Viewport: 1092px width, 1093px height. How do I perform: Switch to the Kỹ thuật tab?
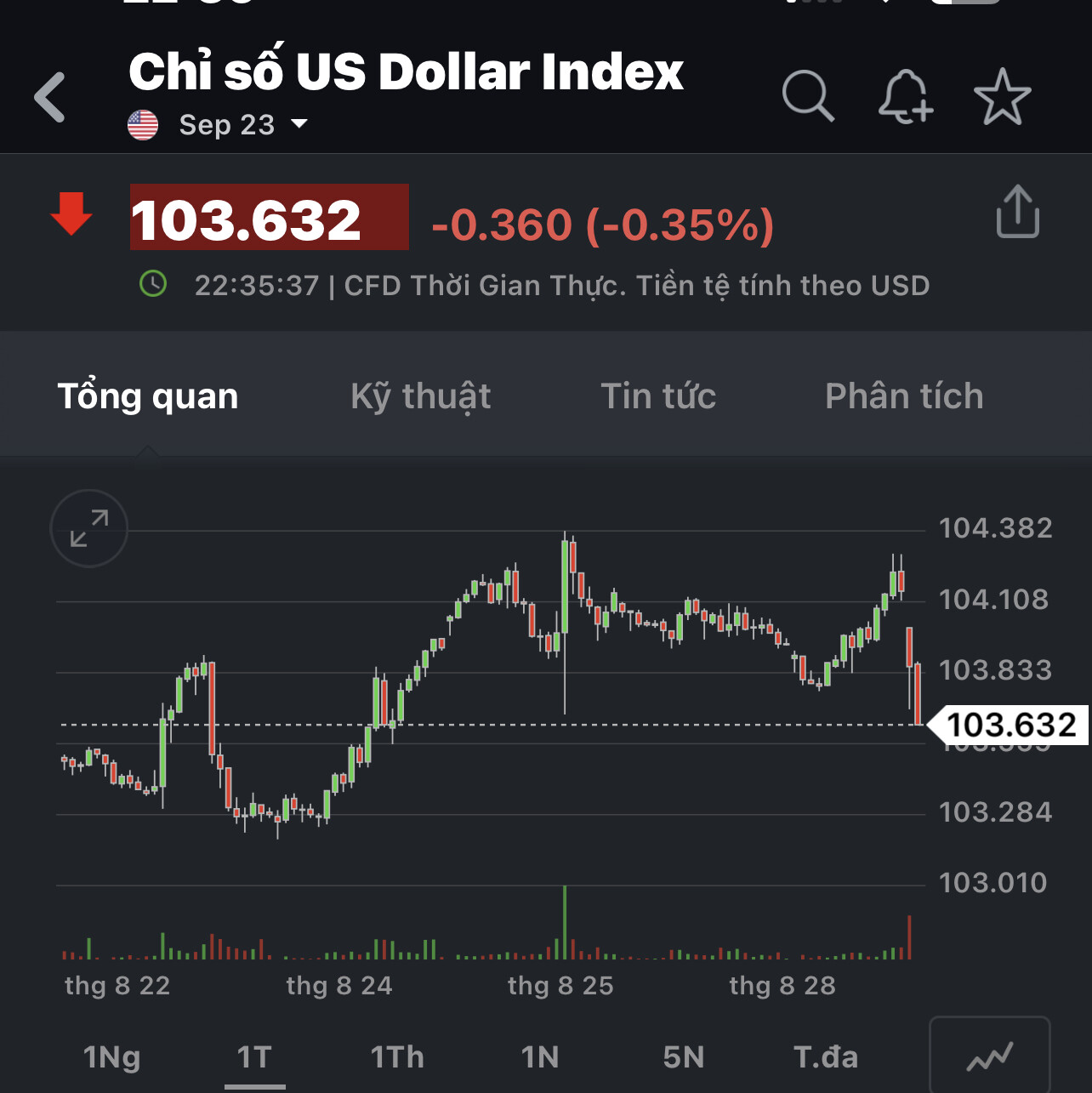click(421, 396)
